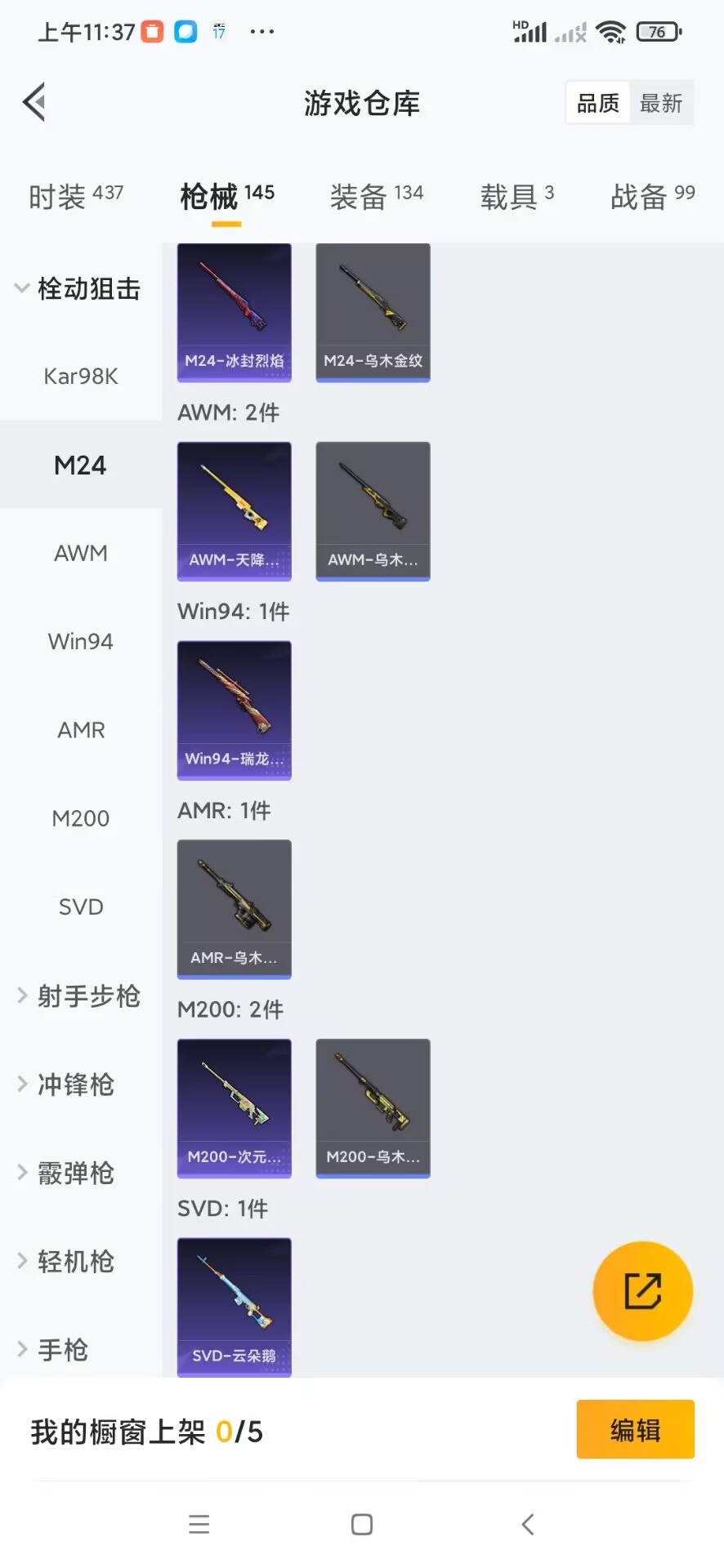Sort by 最新
The height and width of the screenshot is (1568, 724).
click(x=660, y=103)
